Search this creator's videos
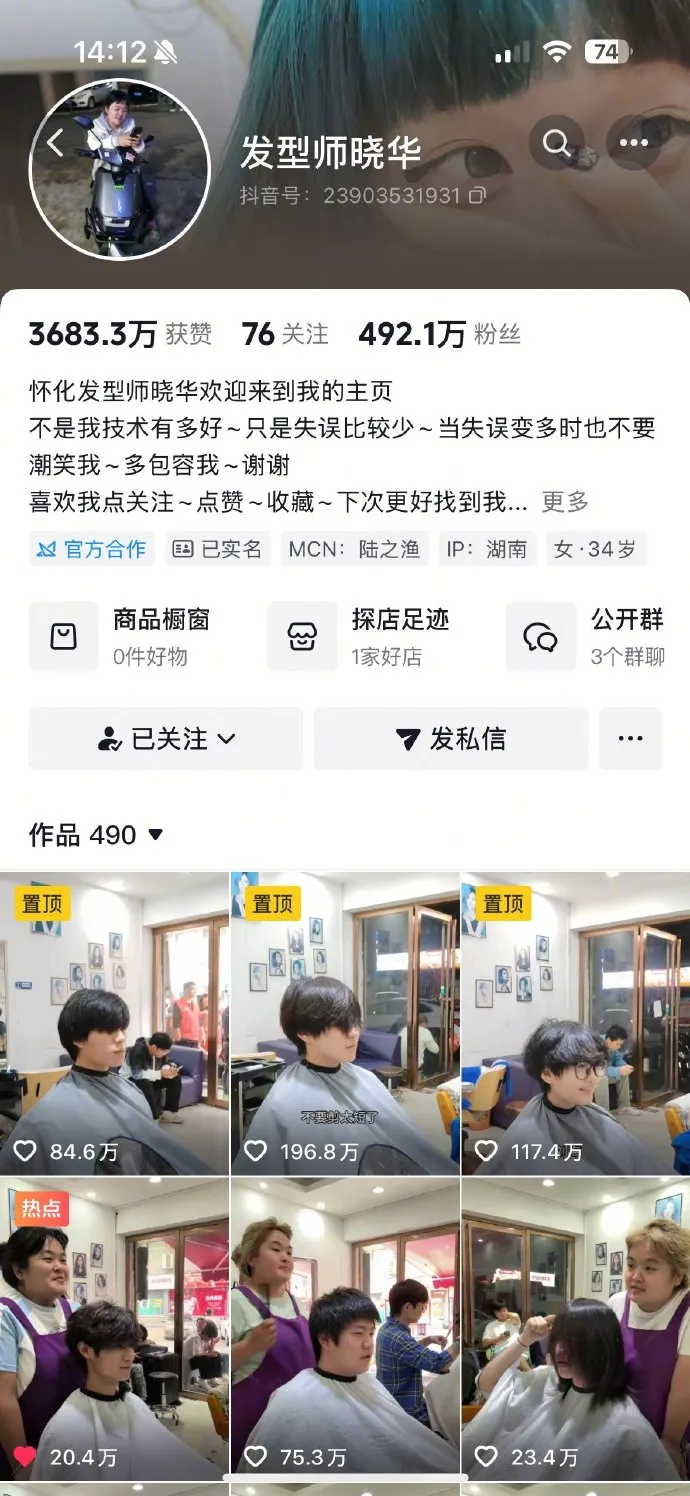This screenshot has width=690, height=1496. pos(557,143)
